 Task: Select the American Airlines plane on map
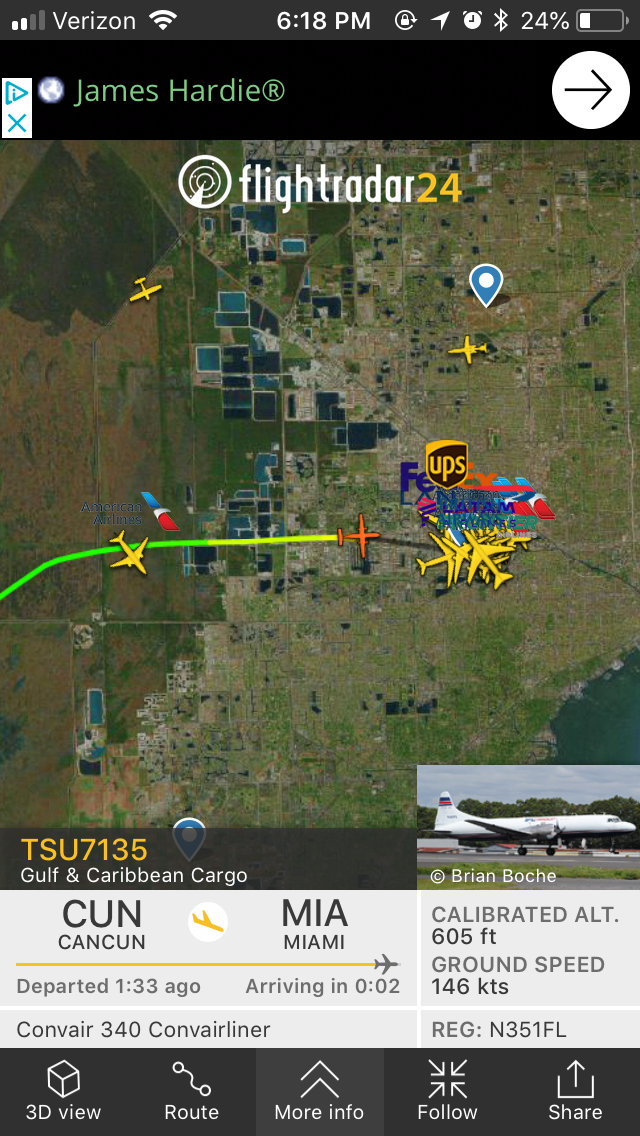click(x=129, y=551)
